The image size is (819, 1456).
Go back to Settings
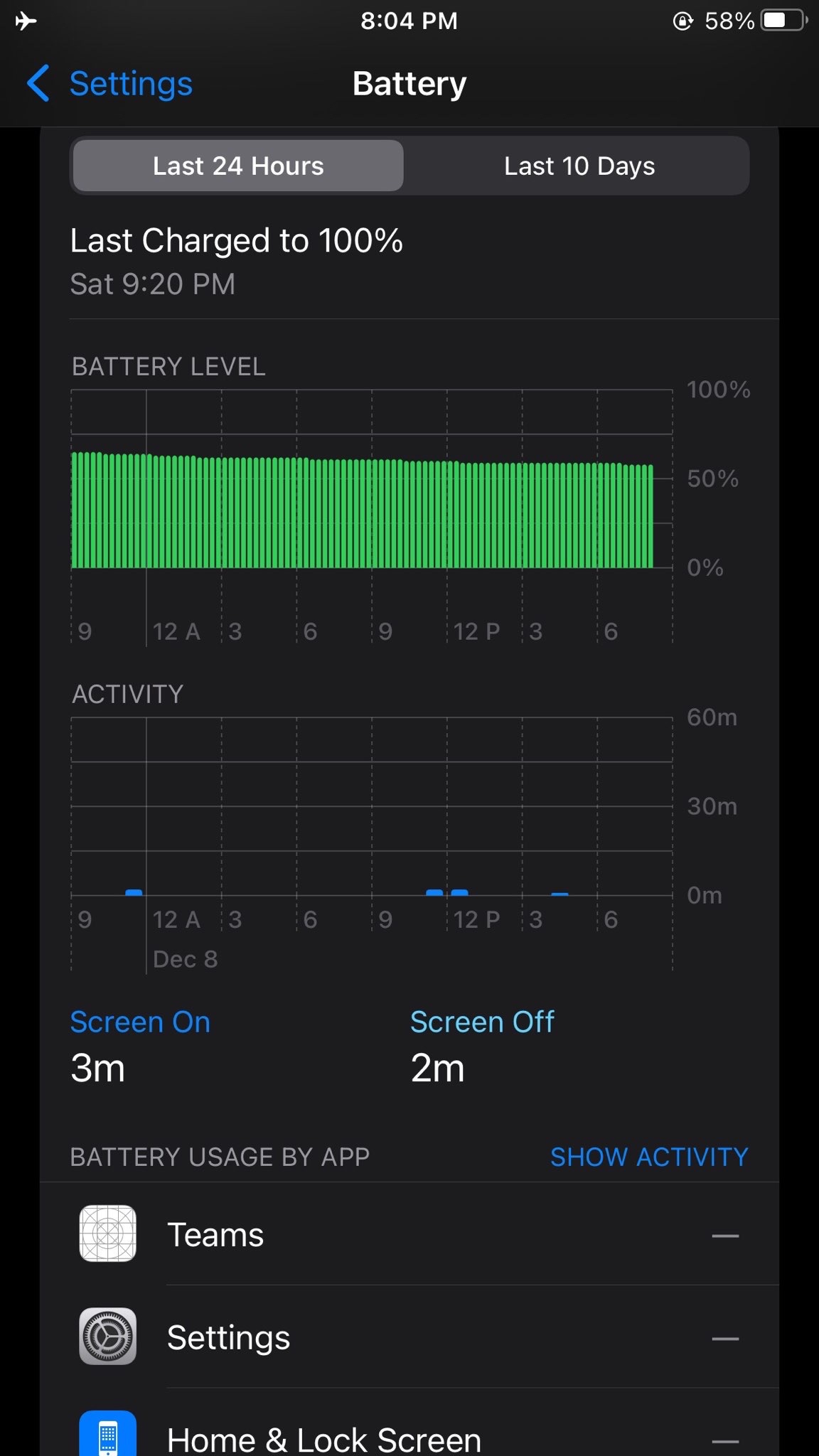(110, 84)
